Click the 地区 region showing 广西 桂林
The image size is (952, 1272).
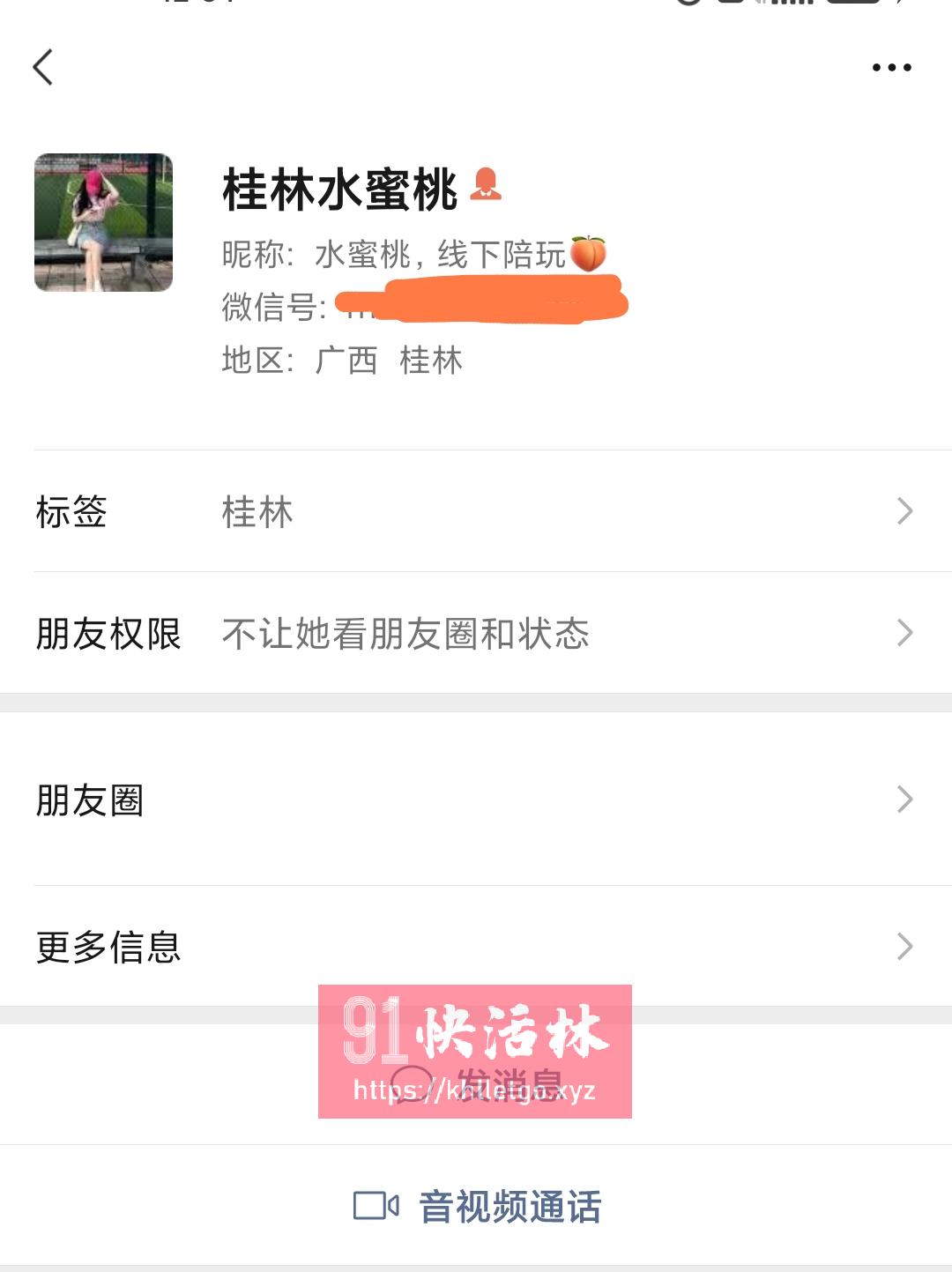343,361
